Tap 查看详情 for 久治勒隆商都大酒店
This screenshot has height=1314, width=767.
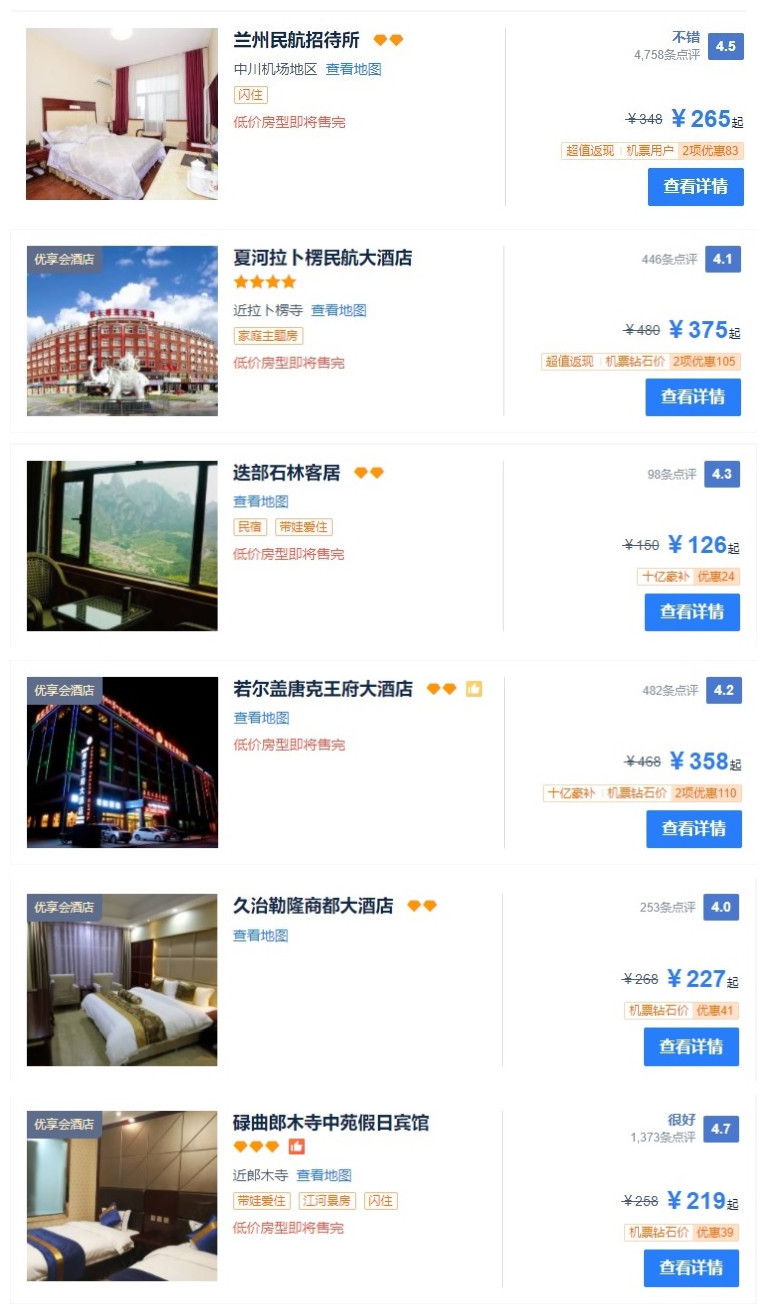690,1047
